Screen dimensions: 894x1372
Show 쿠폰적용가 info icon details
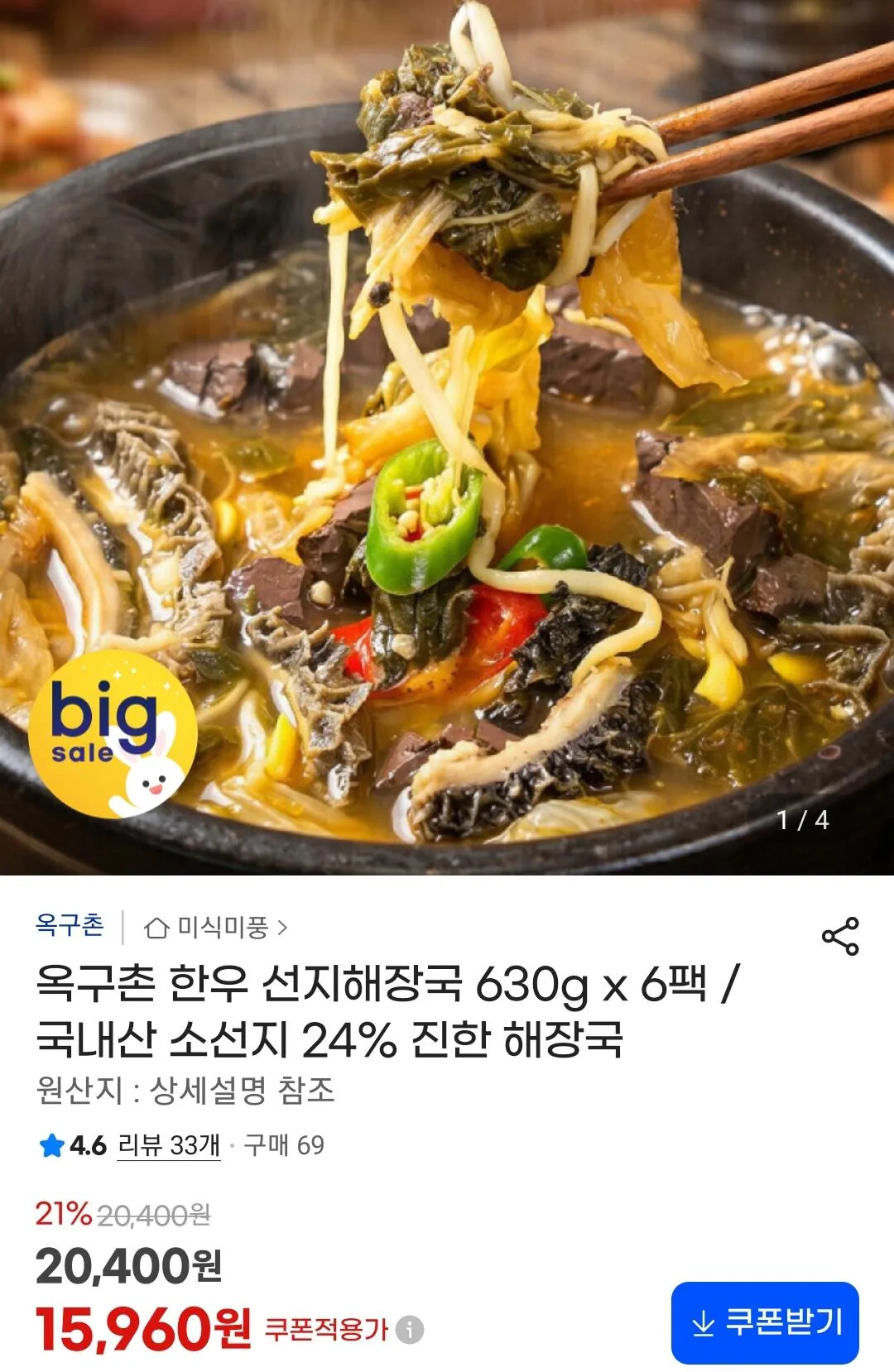tap(410, 1330)
